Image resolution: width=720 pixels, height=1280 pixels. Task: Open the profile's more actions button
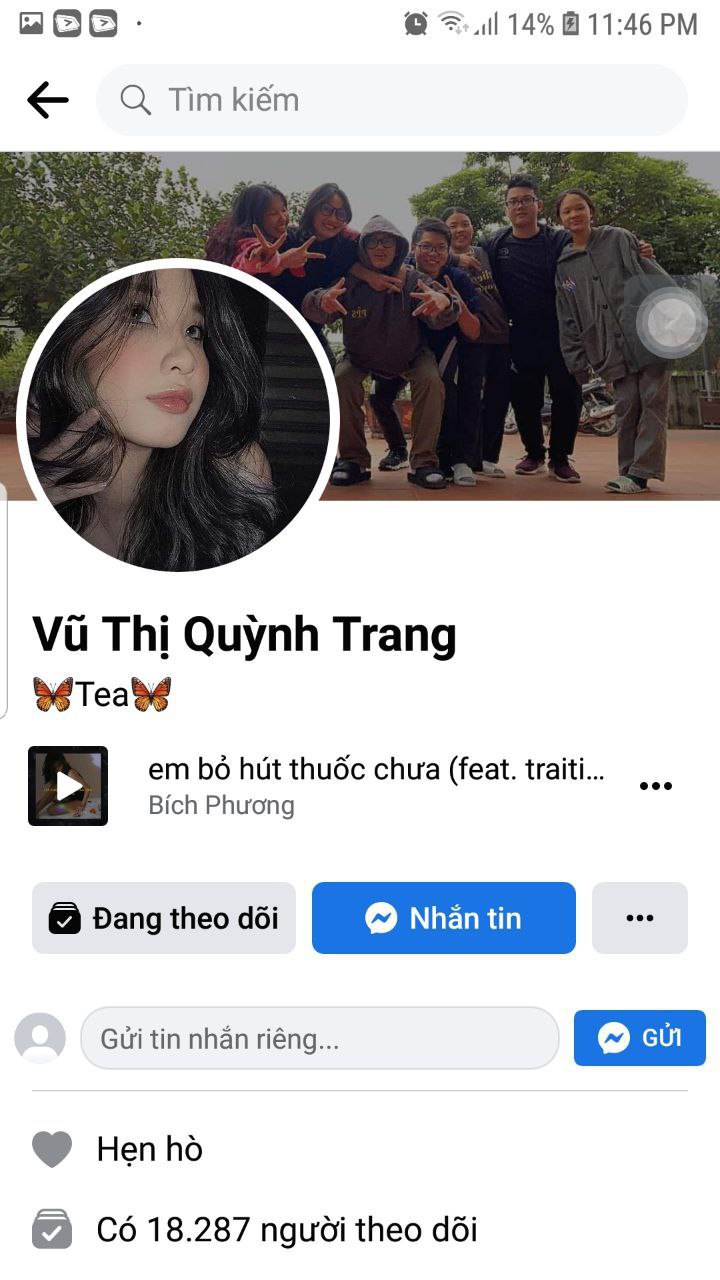click(x=640, y=918)
